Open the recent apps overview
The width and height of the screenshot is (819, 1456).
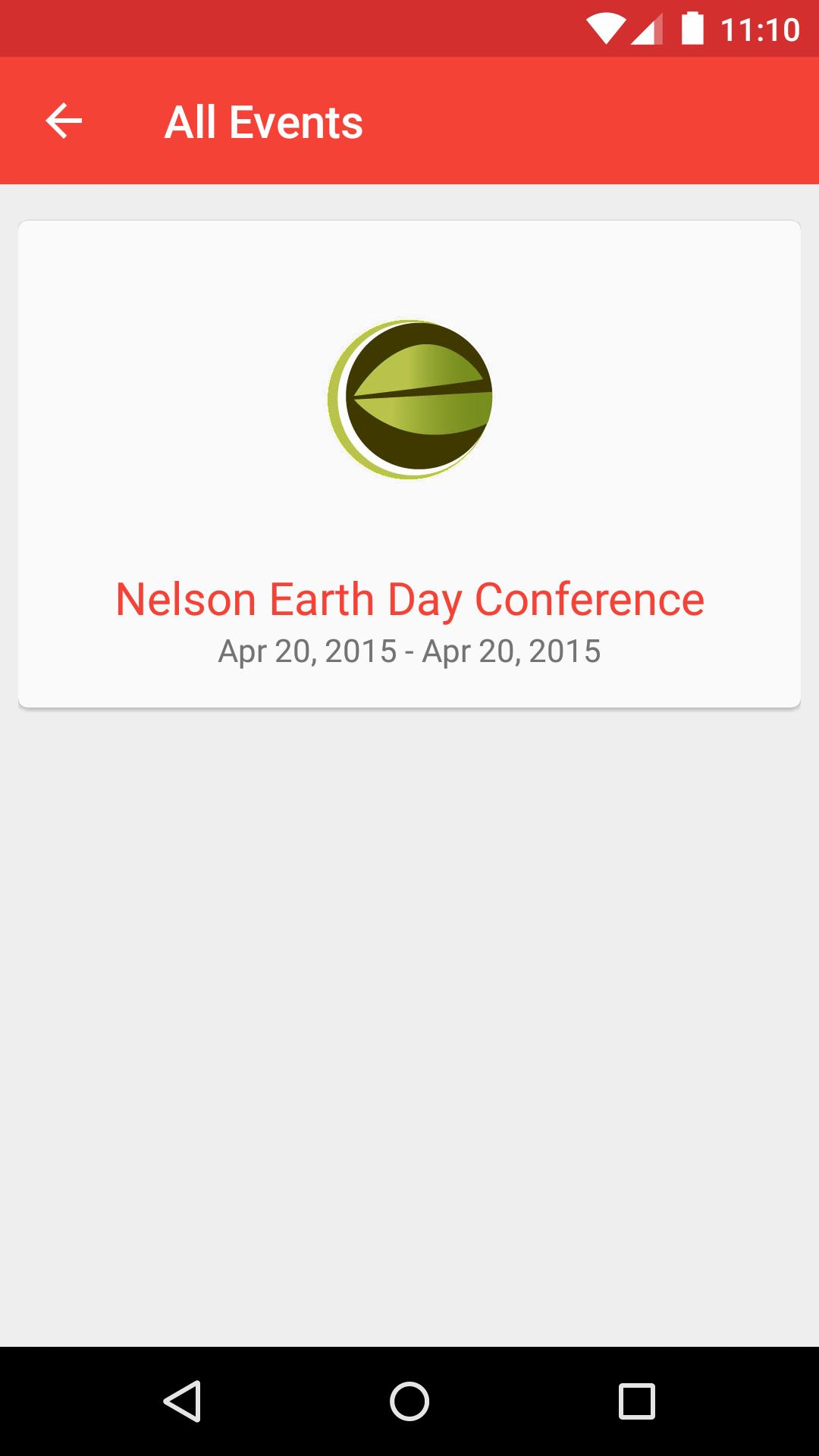click(636, 1401)
